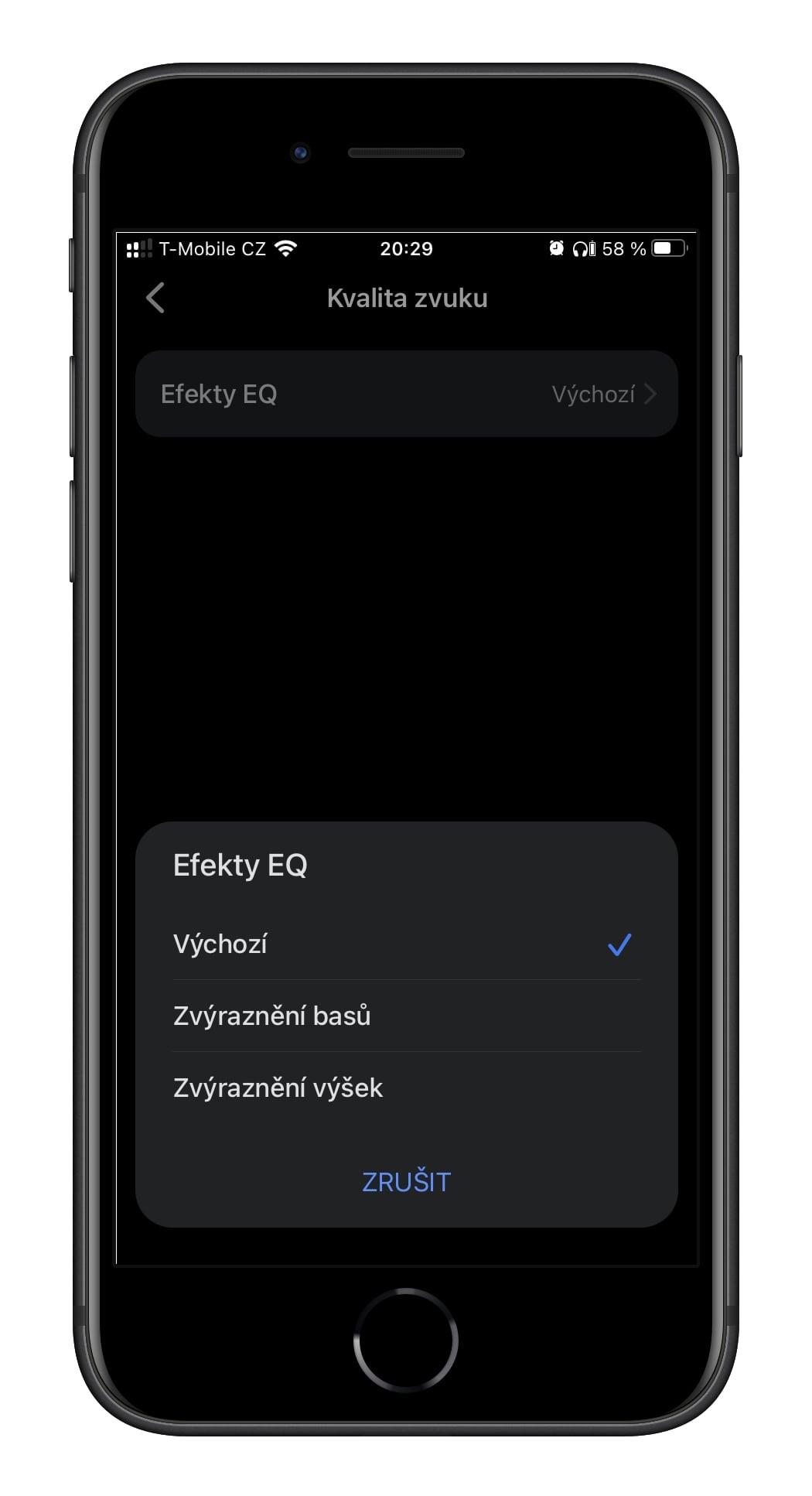The height and width of the screenshot is (1496, 812).
Task: Go back using the arrow icon
Action: click(155, 298)
